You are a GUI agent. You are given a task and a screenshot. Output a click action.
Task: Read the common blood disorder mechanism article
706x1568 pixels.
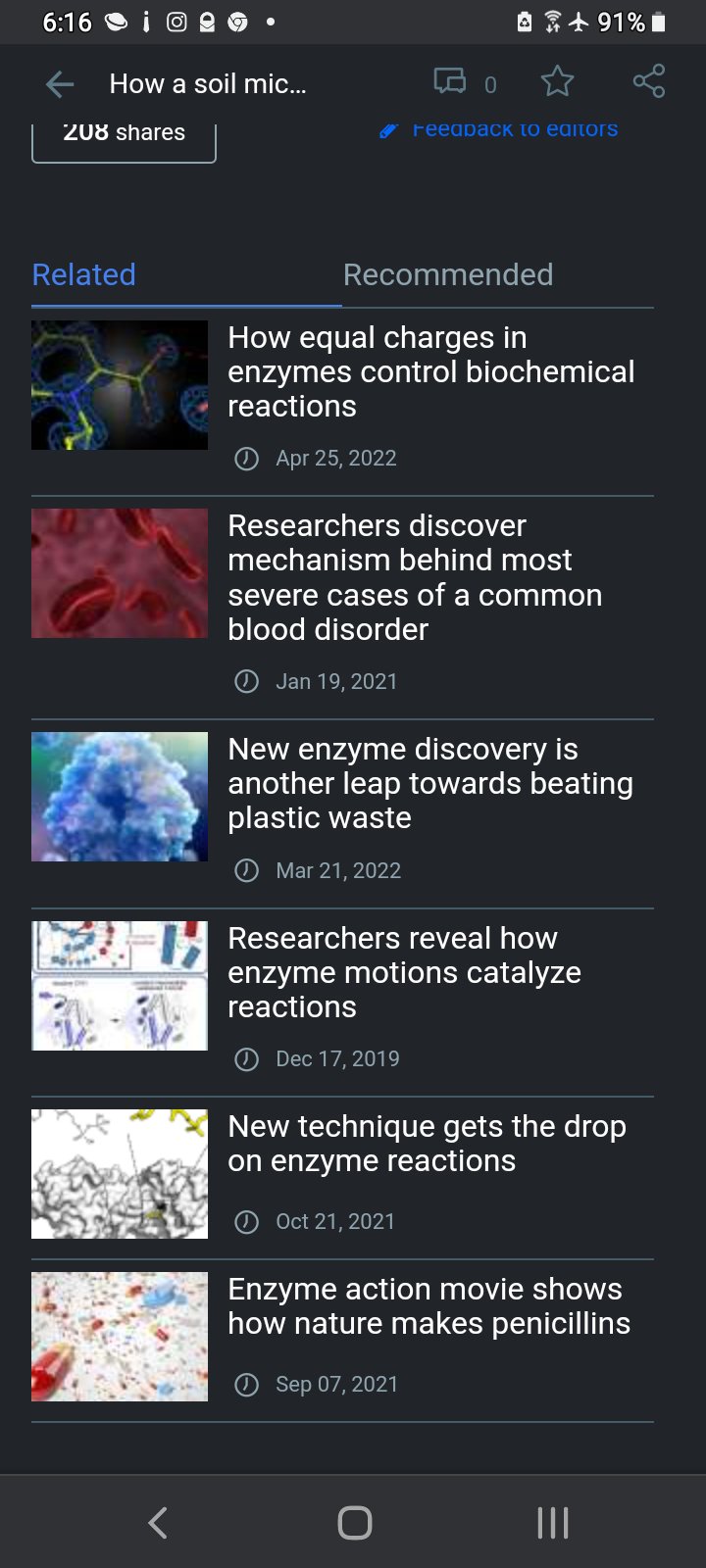click(x=415, y=577)
